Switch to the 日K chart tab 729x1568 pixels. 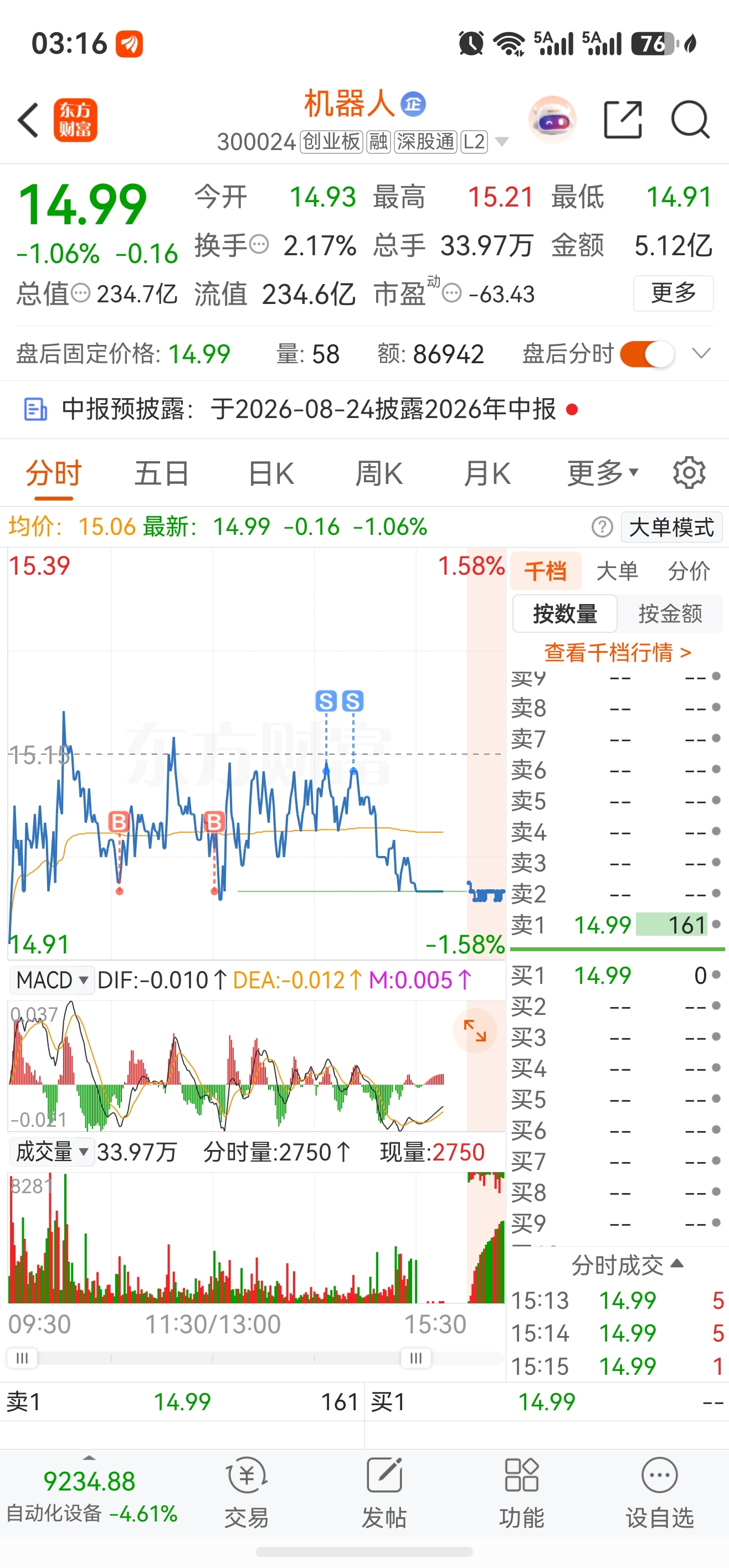[x=271, y=473]
